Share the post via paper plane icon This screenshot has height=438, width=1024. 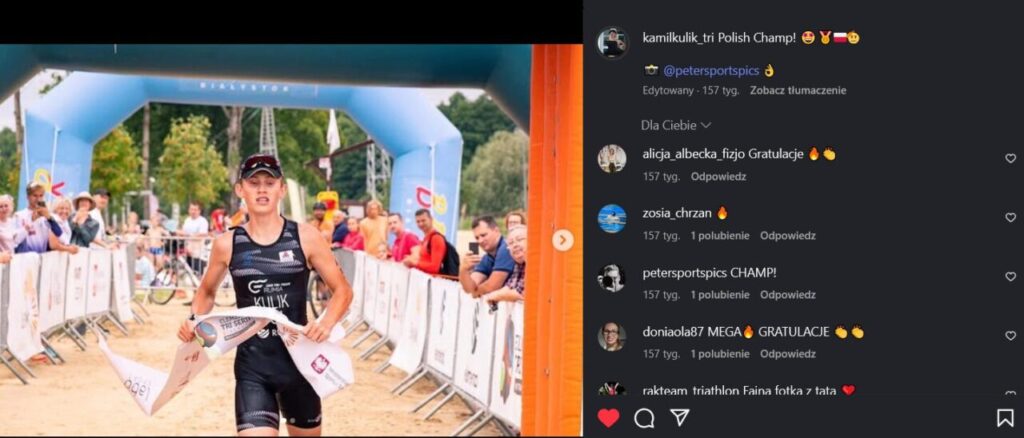coord(679,418)
